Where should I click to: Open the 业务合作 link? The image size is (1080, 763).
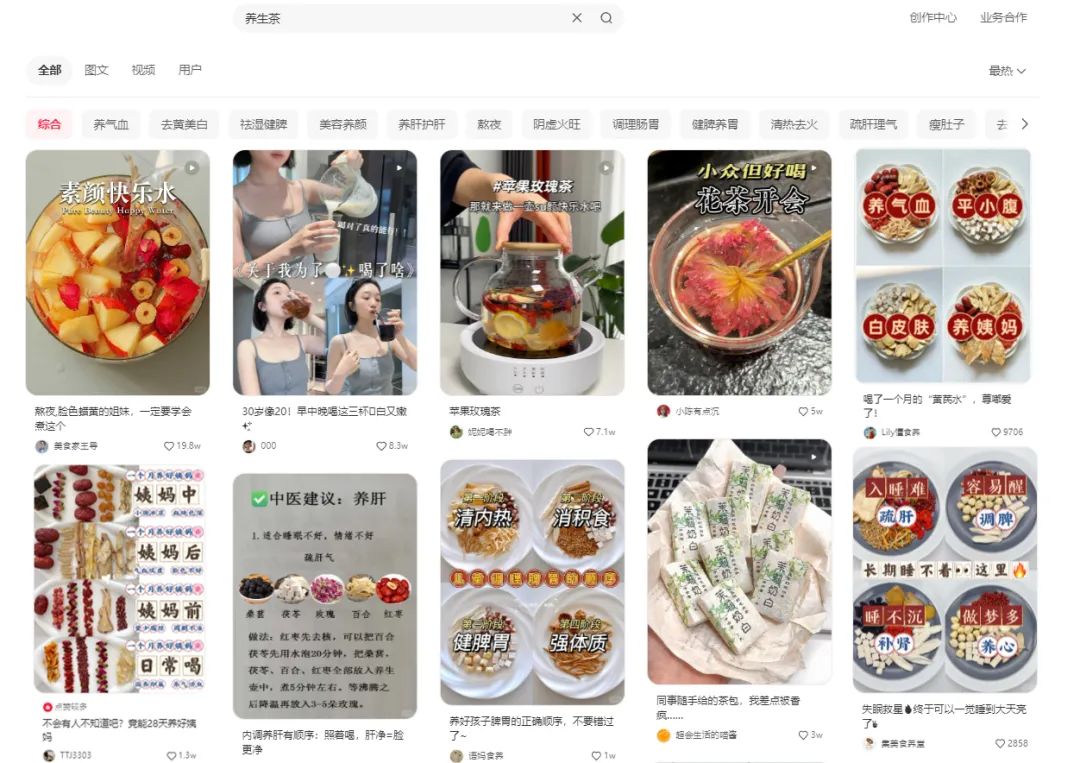point(1003,18)
